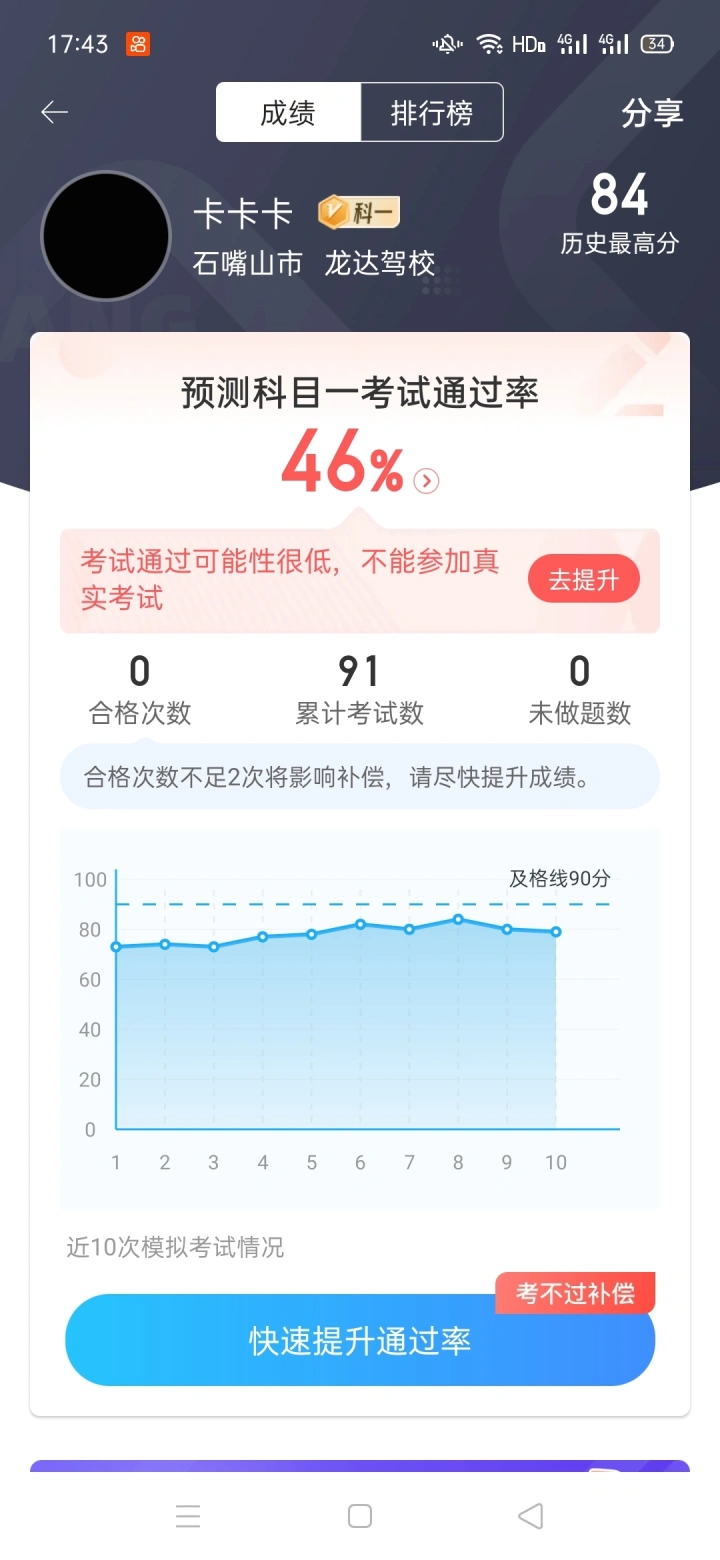This screenshot has width=720, height=1560.
Task: Tap 快速提升通过率 button
Action: click(360, 1340)
